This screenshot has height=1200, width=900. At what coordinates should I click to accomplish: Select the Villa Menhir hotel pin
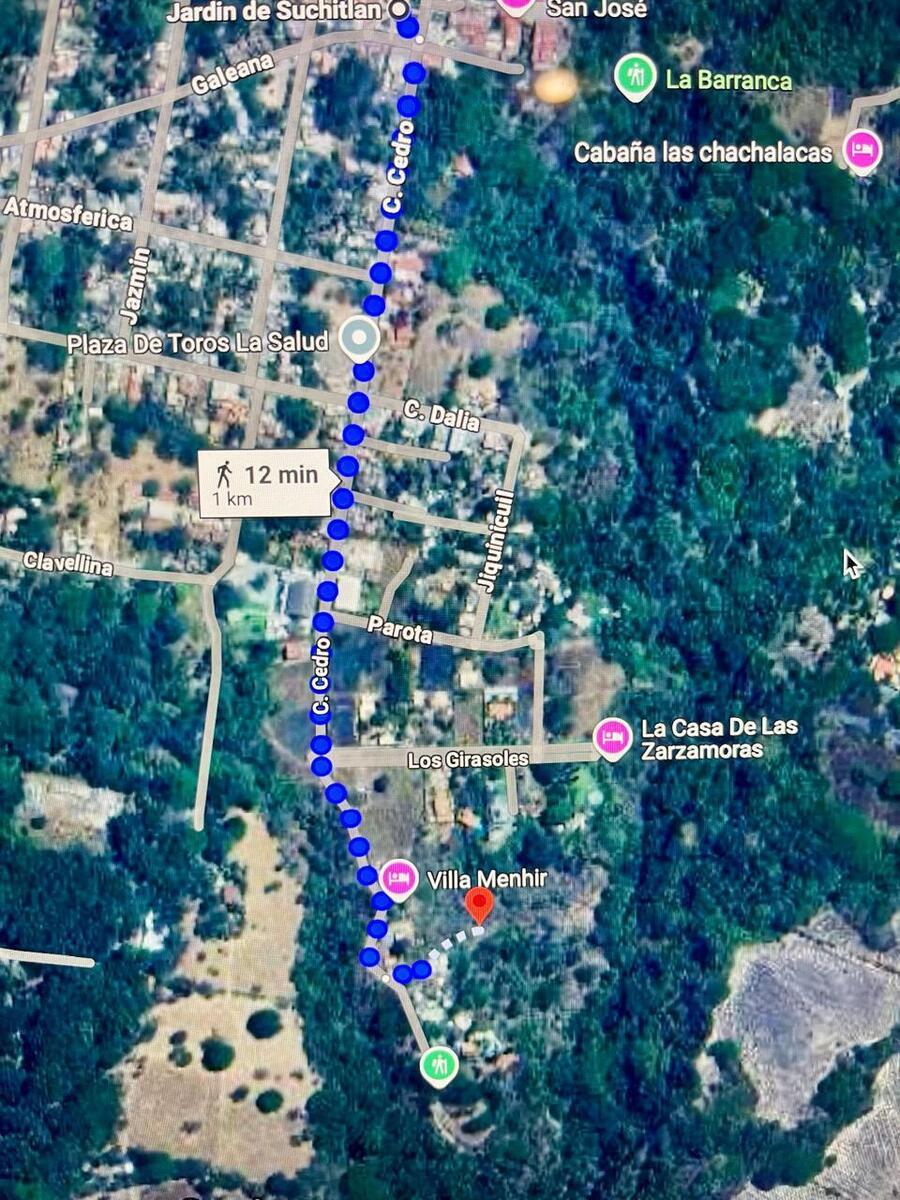click(x=399, y=878)
